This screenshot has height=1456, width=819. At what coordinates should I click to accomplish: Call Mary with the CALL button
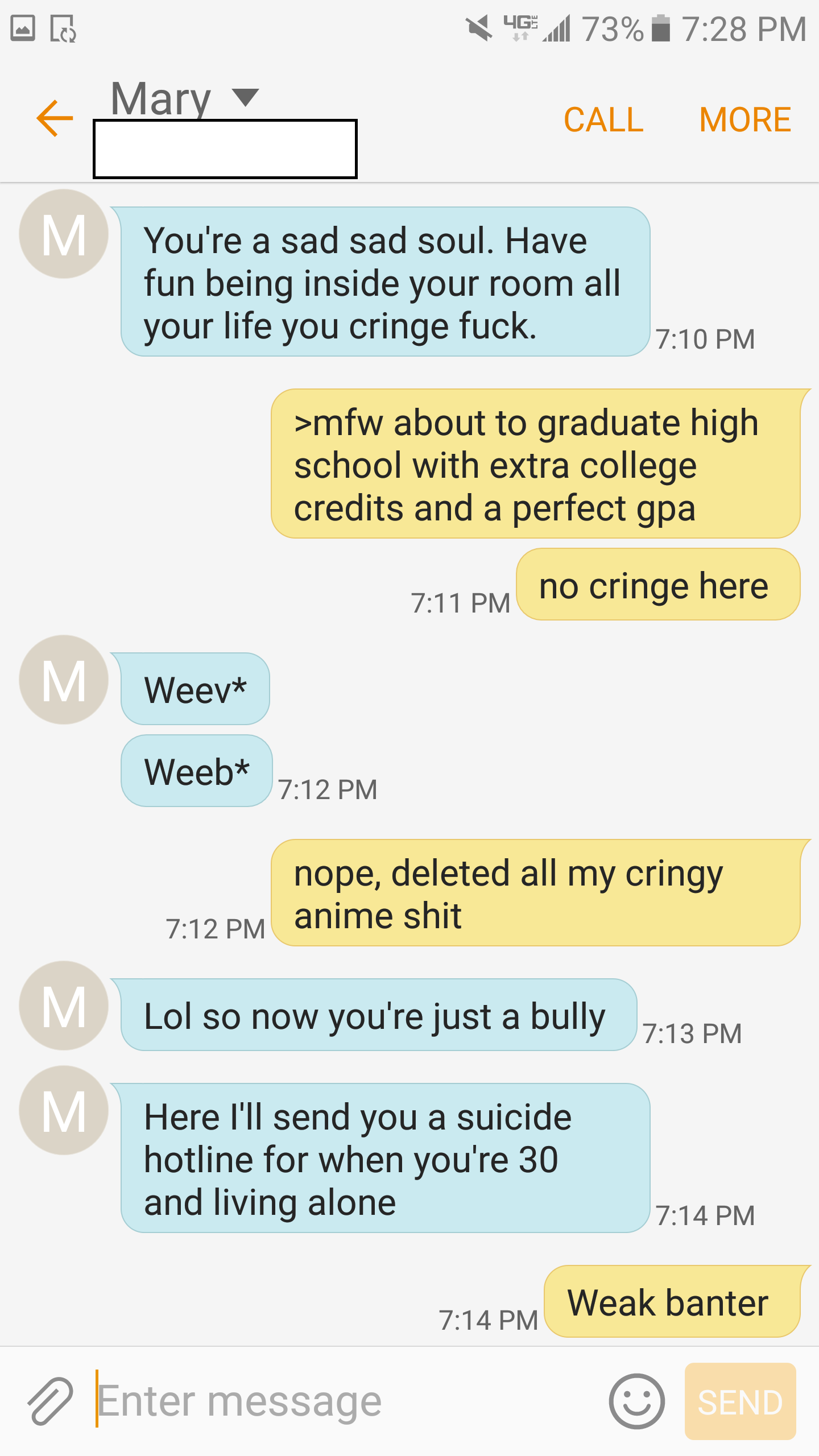pos(603,119)
